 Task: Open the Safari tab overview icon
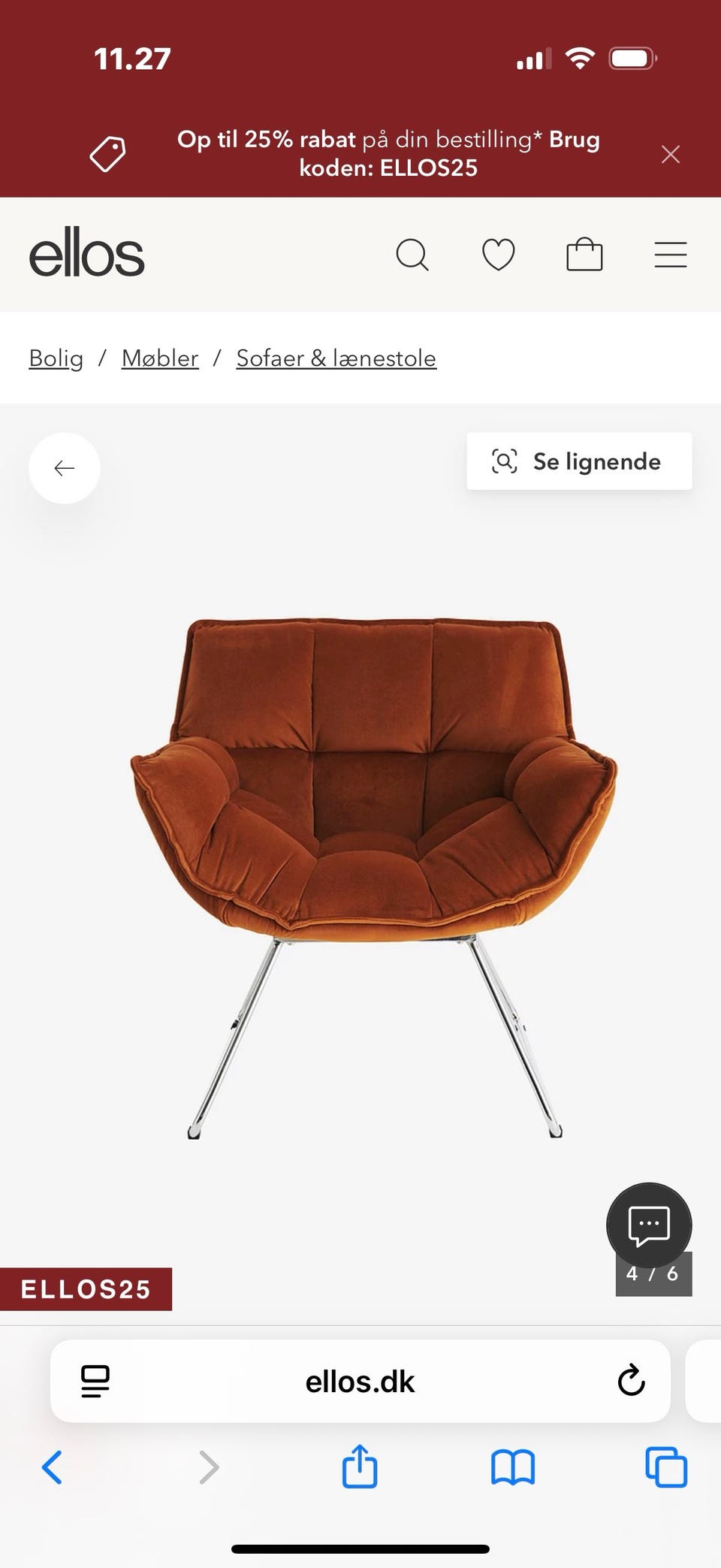click(664, 1468)
